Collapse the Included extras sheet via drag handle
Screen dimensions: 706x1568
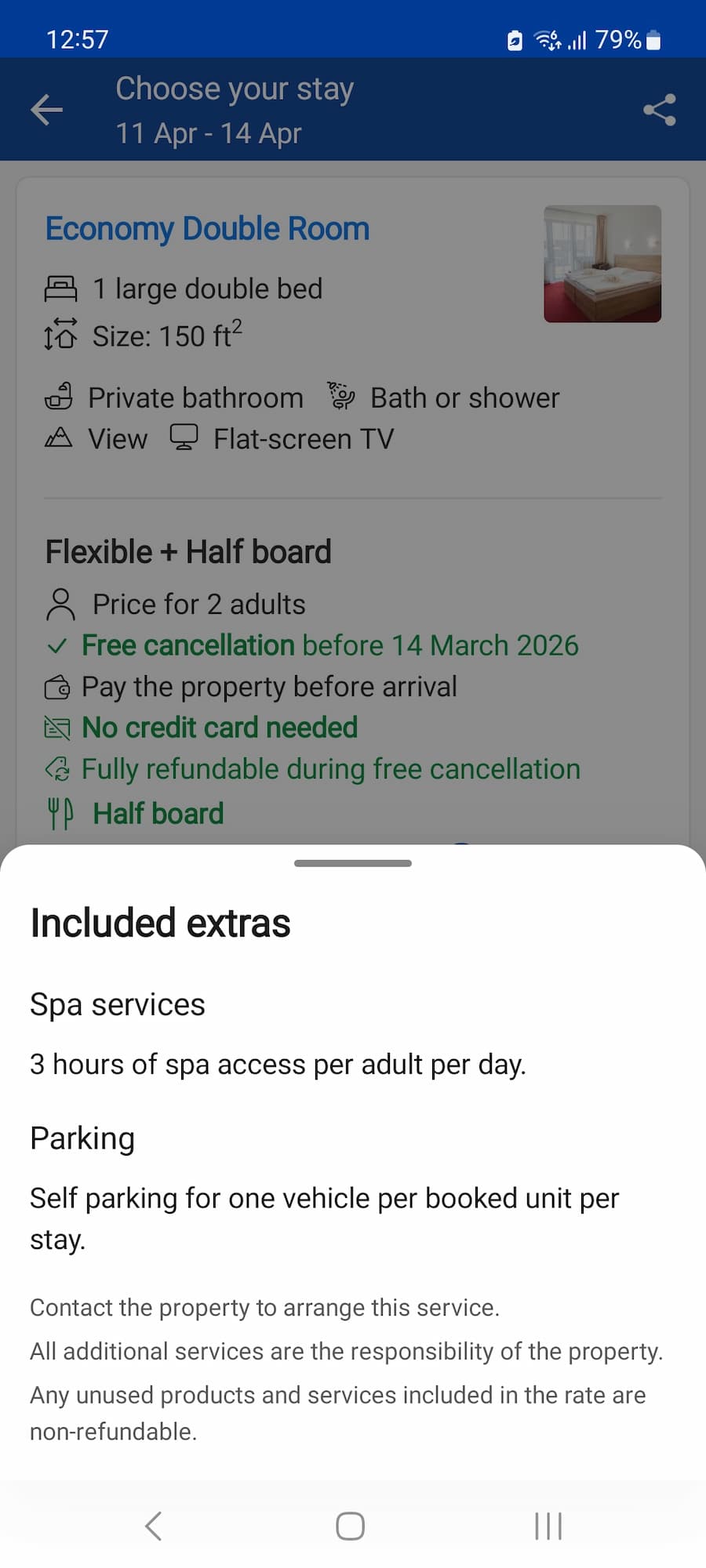pyautogui.click(x=352, y=862)
